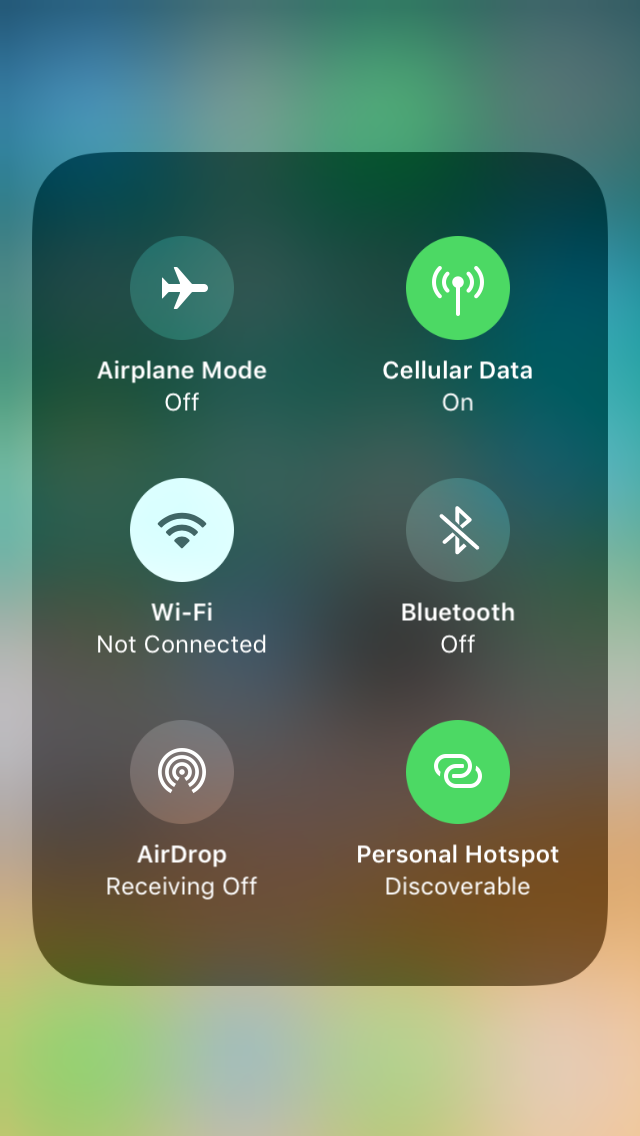Toggle the Wi-Fi button
Viewport: 640px width, 1136px height.
[182, 530]
